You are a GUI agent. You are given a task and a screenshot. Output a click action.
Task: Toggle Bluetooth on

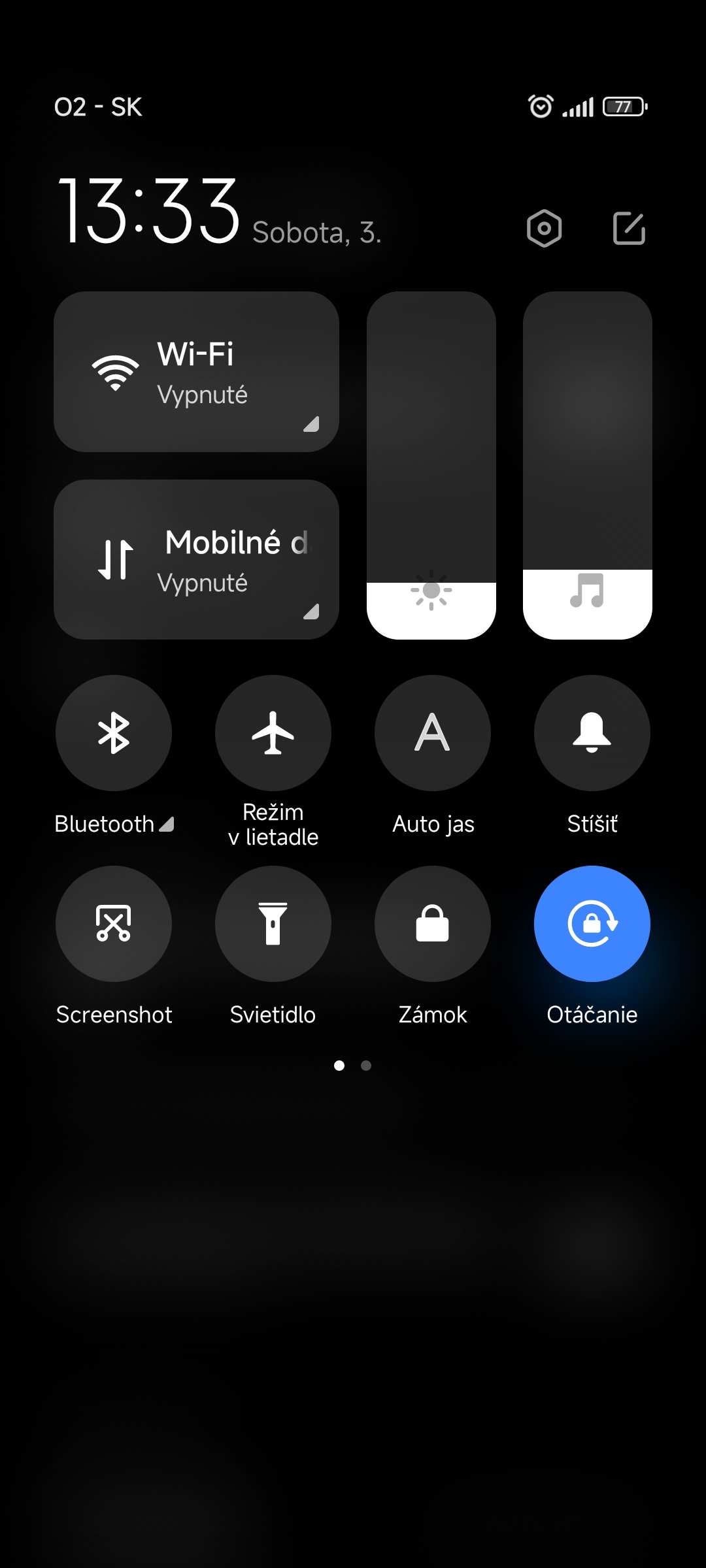tap(114, 733)
